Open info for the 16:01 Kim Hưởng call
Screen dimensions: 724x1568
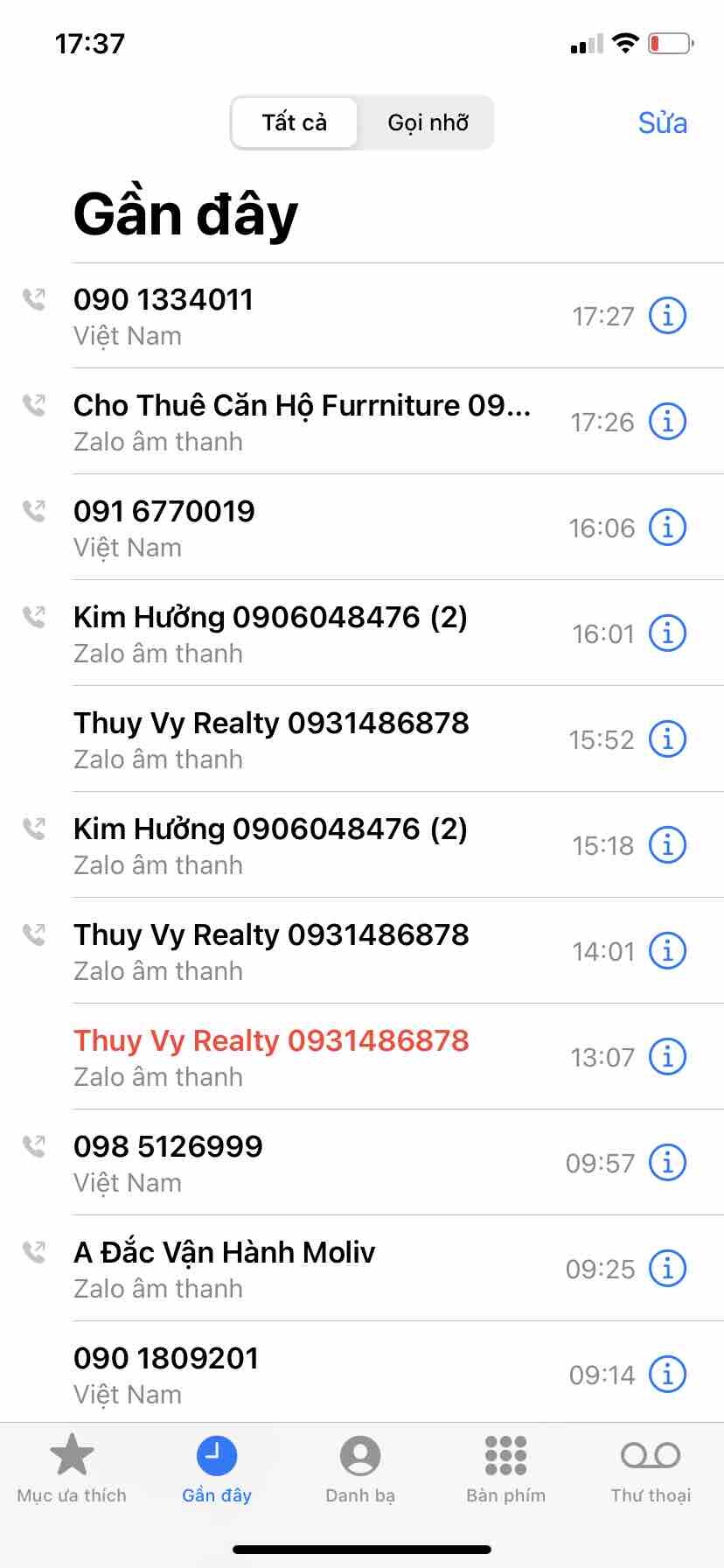[667, 633]
